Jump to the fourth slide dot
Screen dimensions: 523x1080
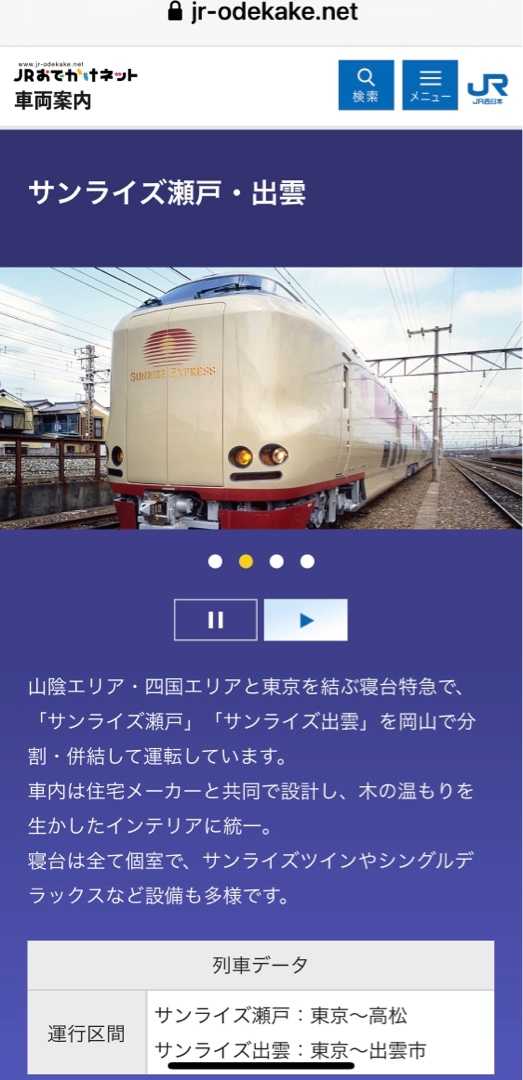point(307,561)
